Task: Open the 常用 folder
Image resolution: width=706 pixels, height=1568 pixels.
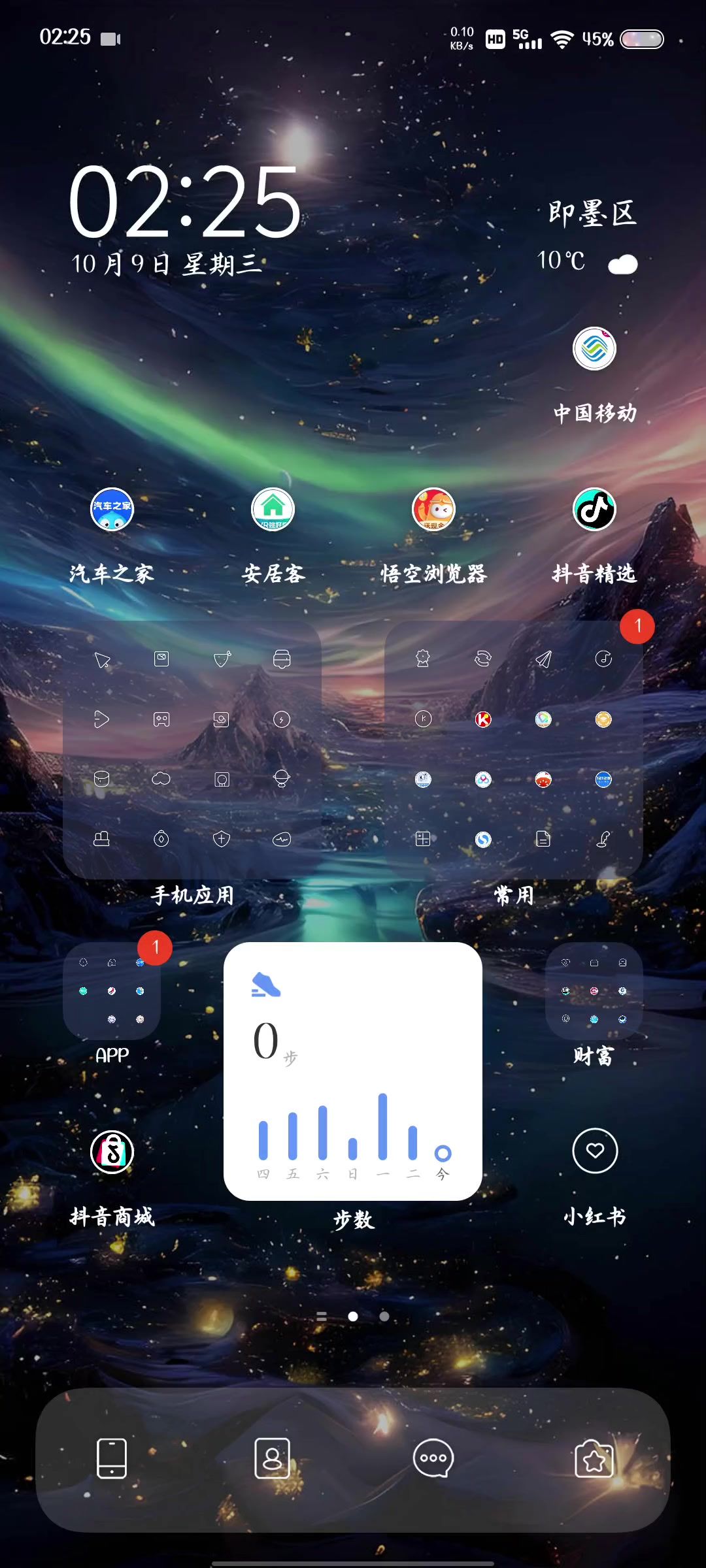Action: [x=513, y=749]
